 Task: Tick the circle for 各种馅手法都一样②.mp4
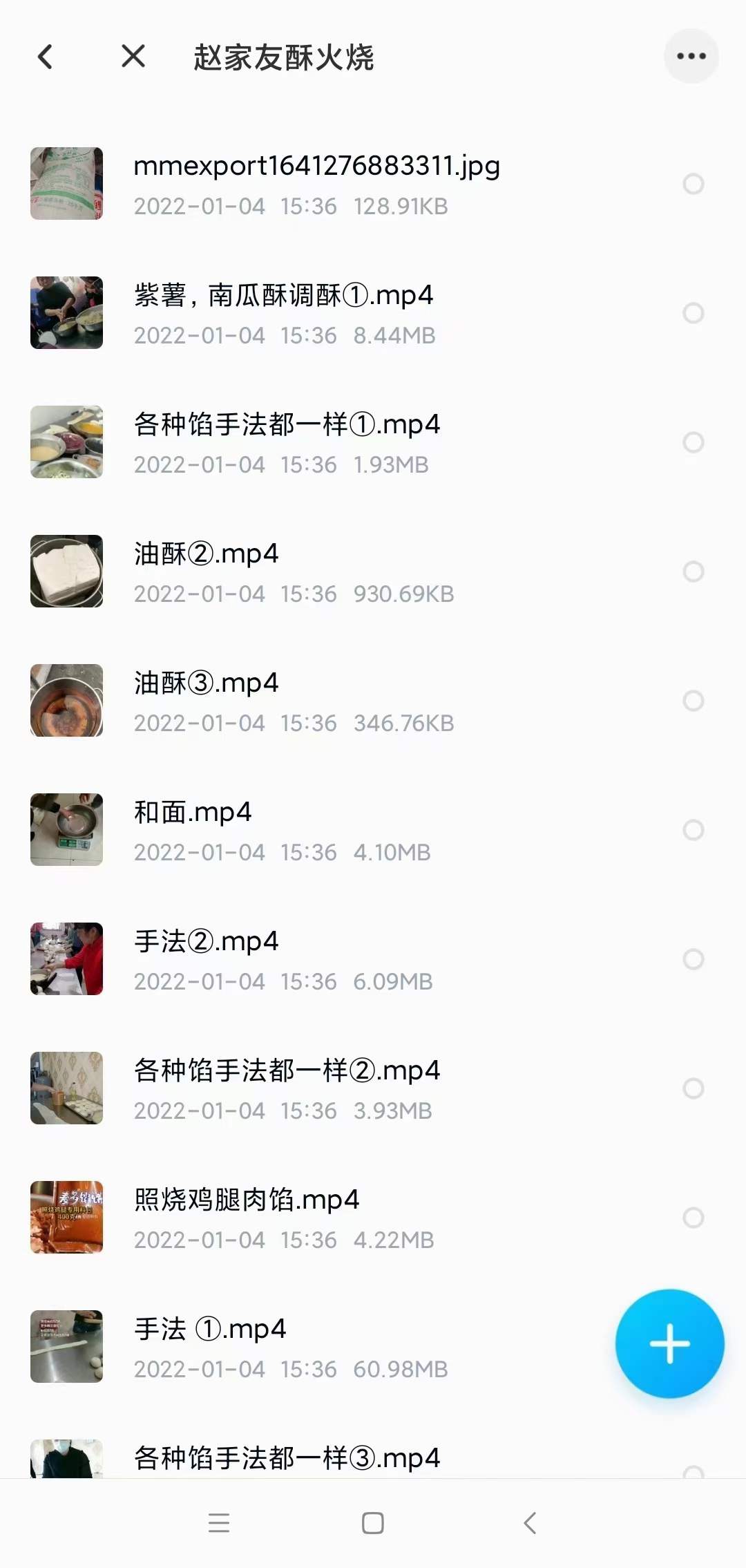(693, 1088)
